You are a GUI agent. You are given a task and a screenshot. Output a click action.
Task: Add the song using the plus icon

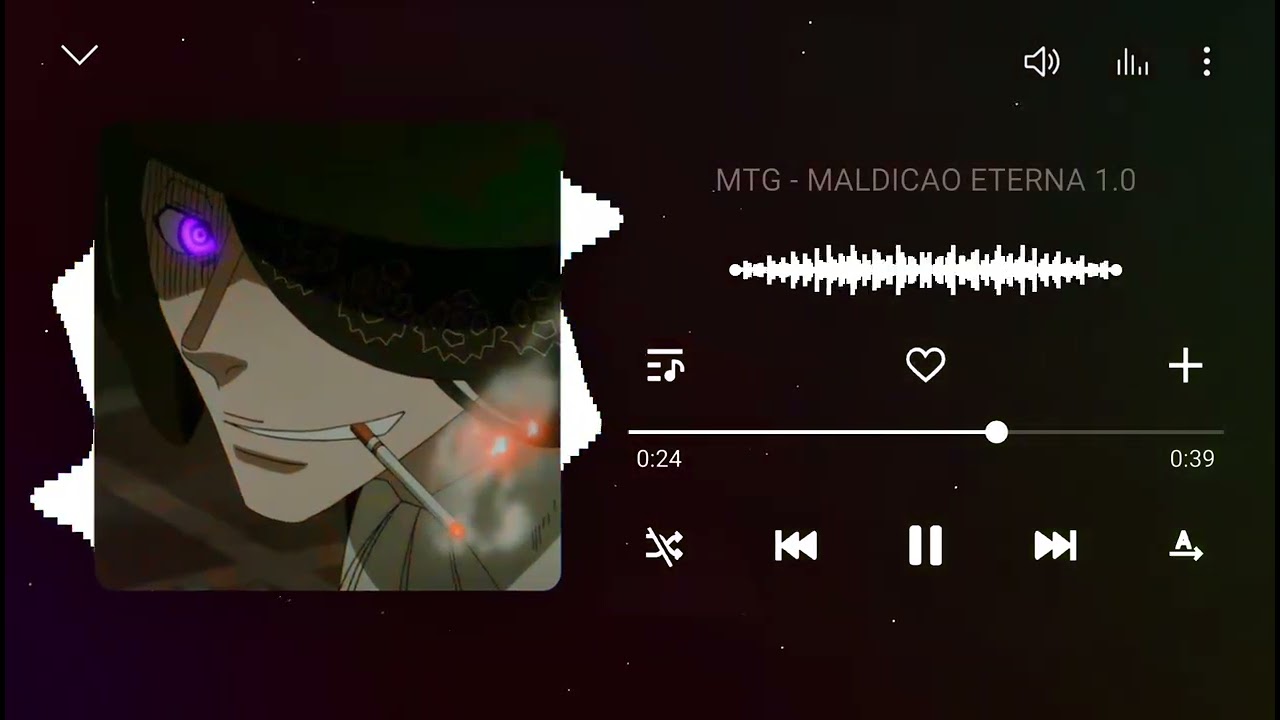tap(1185, 366)
